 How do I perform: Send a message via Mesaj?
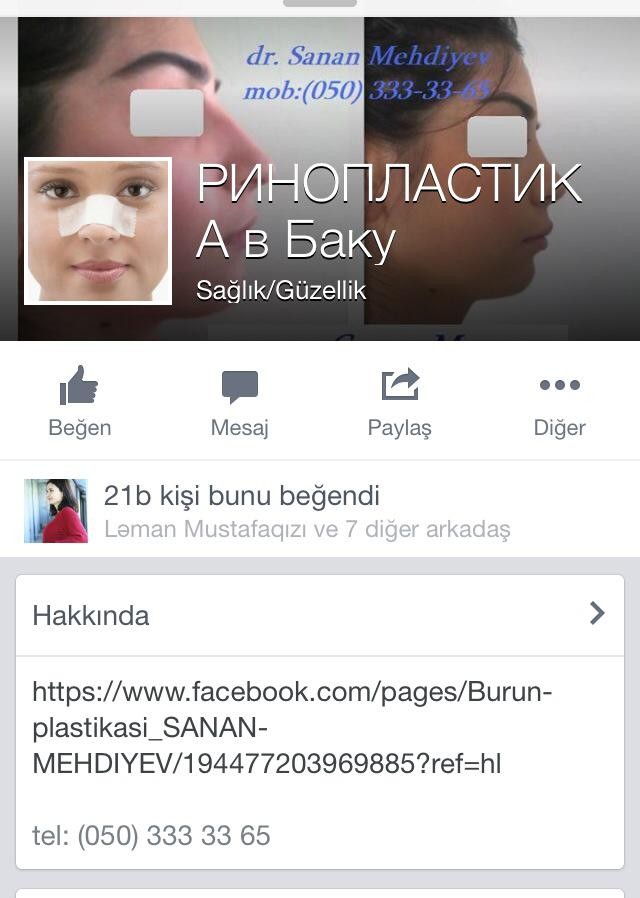pyautogui.click(x=239, y=402)
